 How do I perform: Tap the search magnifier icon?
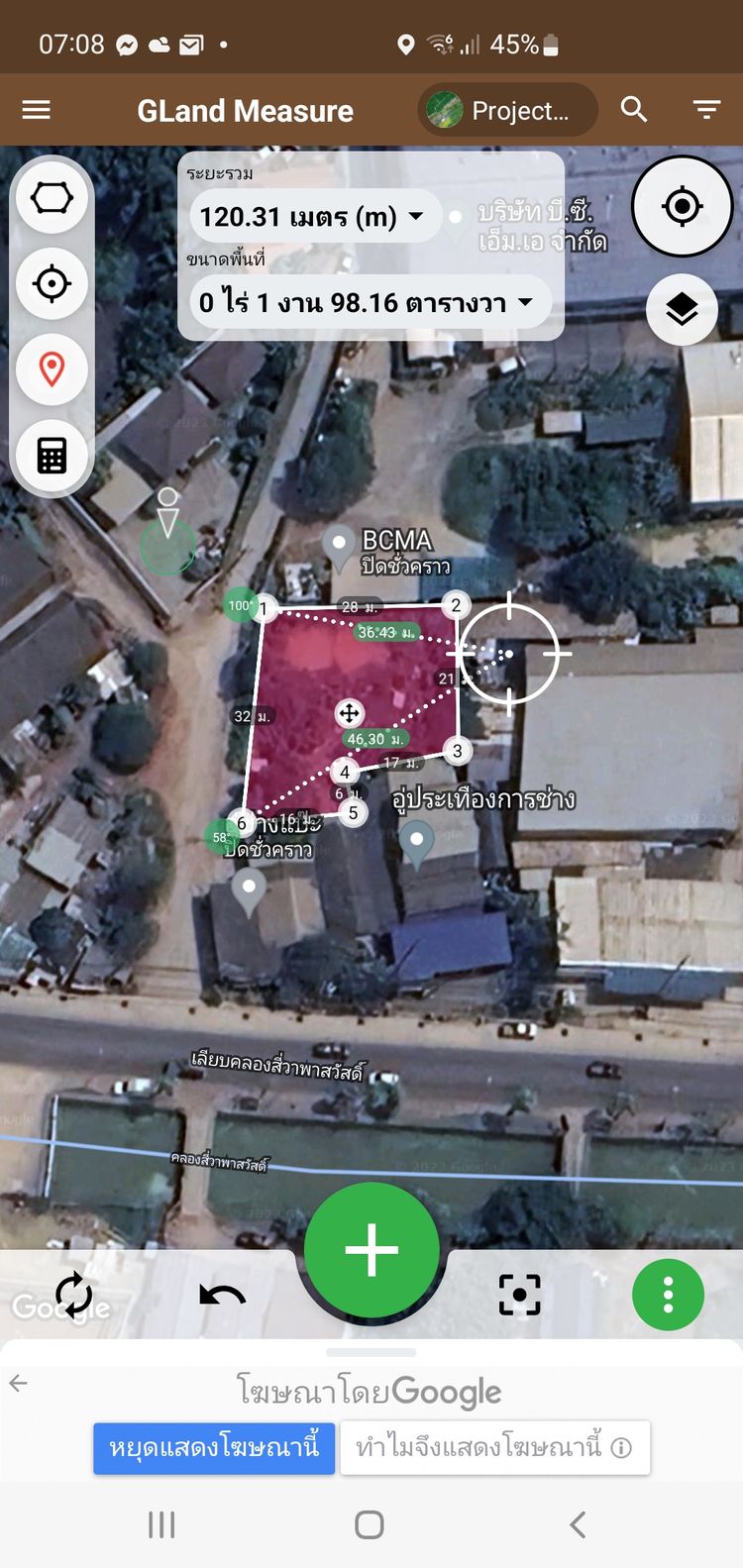(634, 110)
